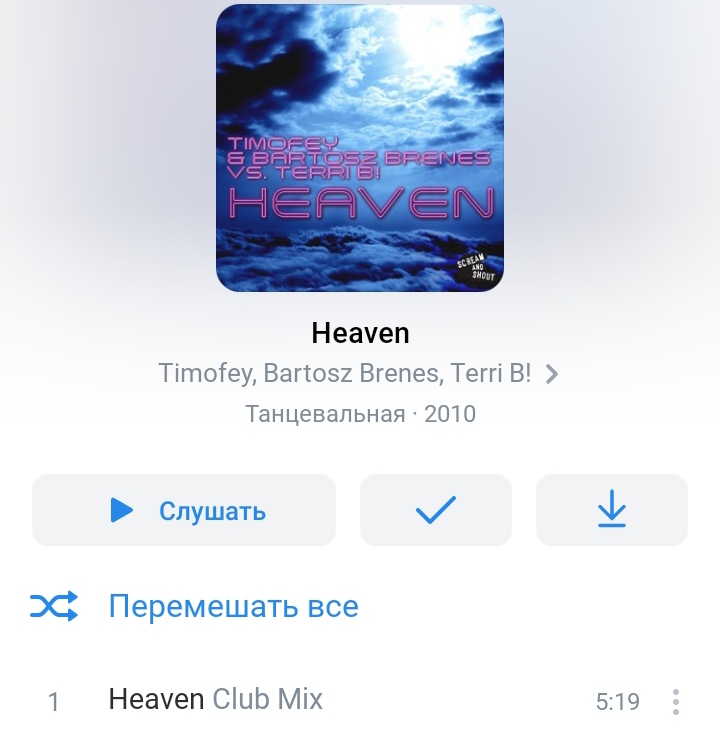Open options for Heaven Club Mix
The height and width of the screenshot is (755, 720).
[x=676, y=701]
